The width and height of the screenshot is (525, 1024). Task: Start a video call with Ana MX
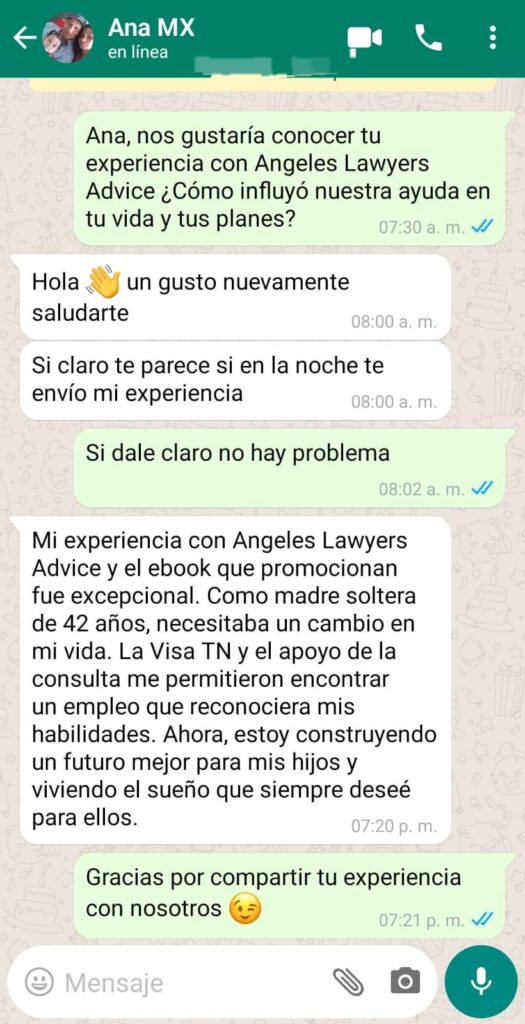coord(364,39)
